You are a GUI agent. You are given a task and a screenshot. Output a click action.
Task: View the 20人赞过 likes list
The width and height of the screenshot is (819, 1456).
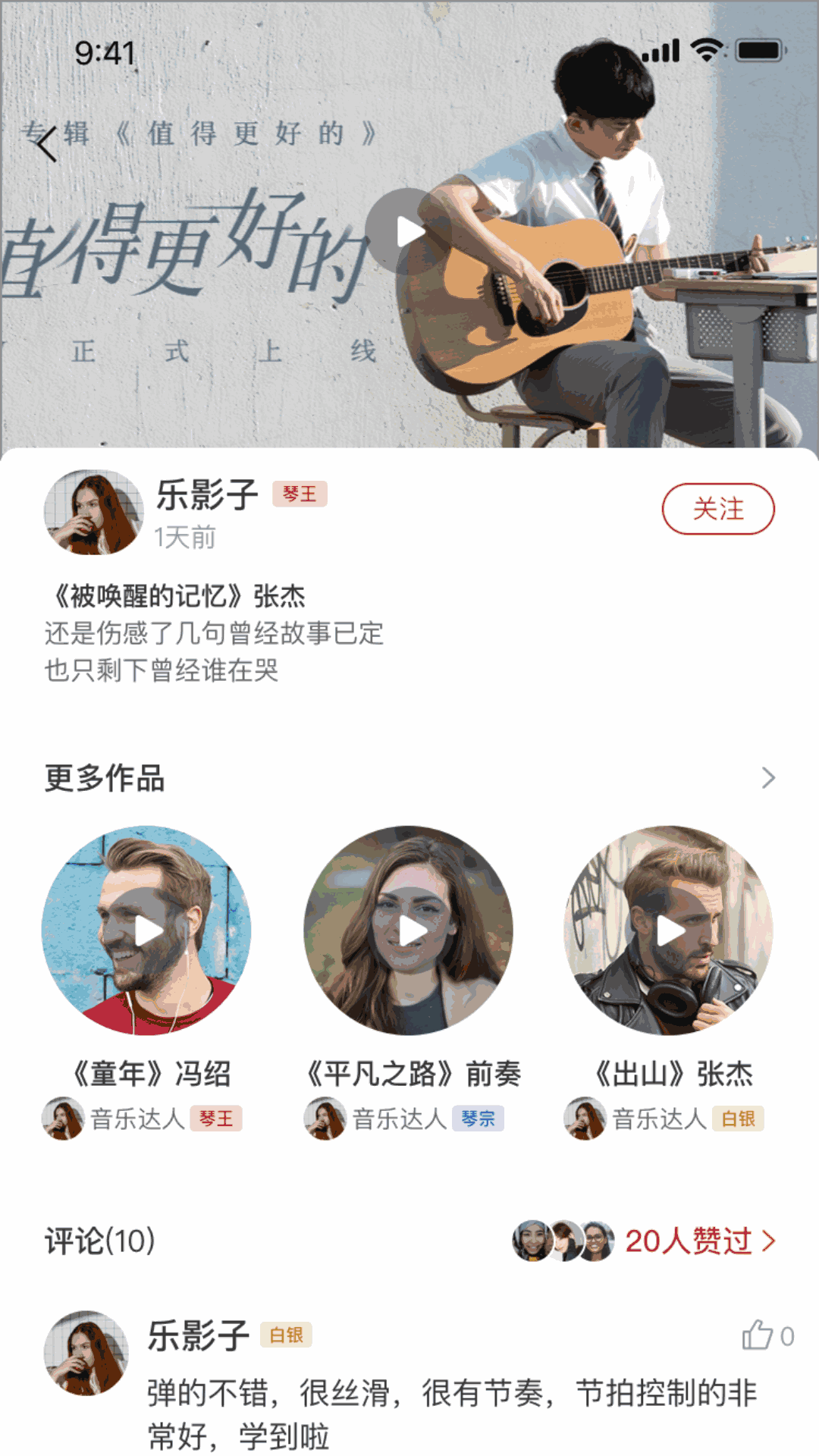699,1241
